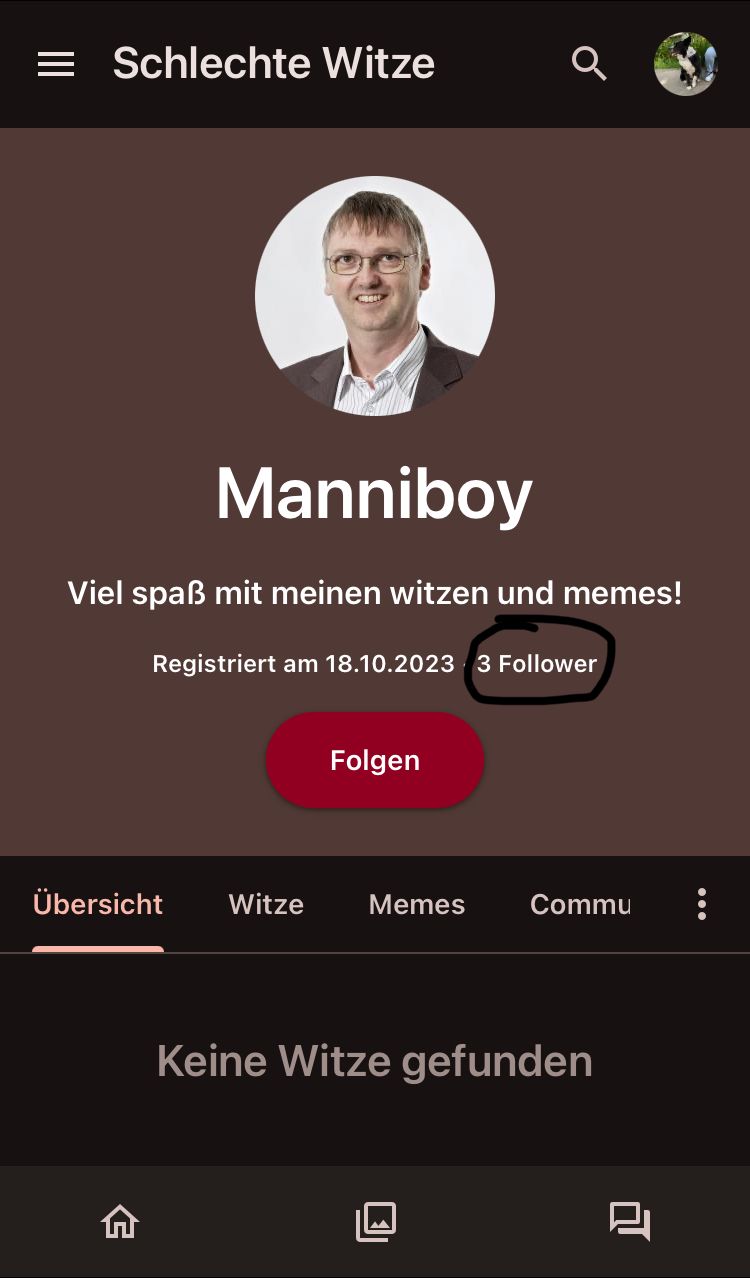Screen dimensions: 750x1278
Task: Open the search icon
Action: tap(589, 64)
